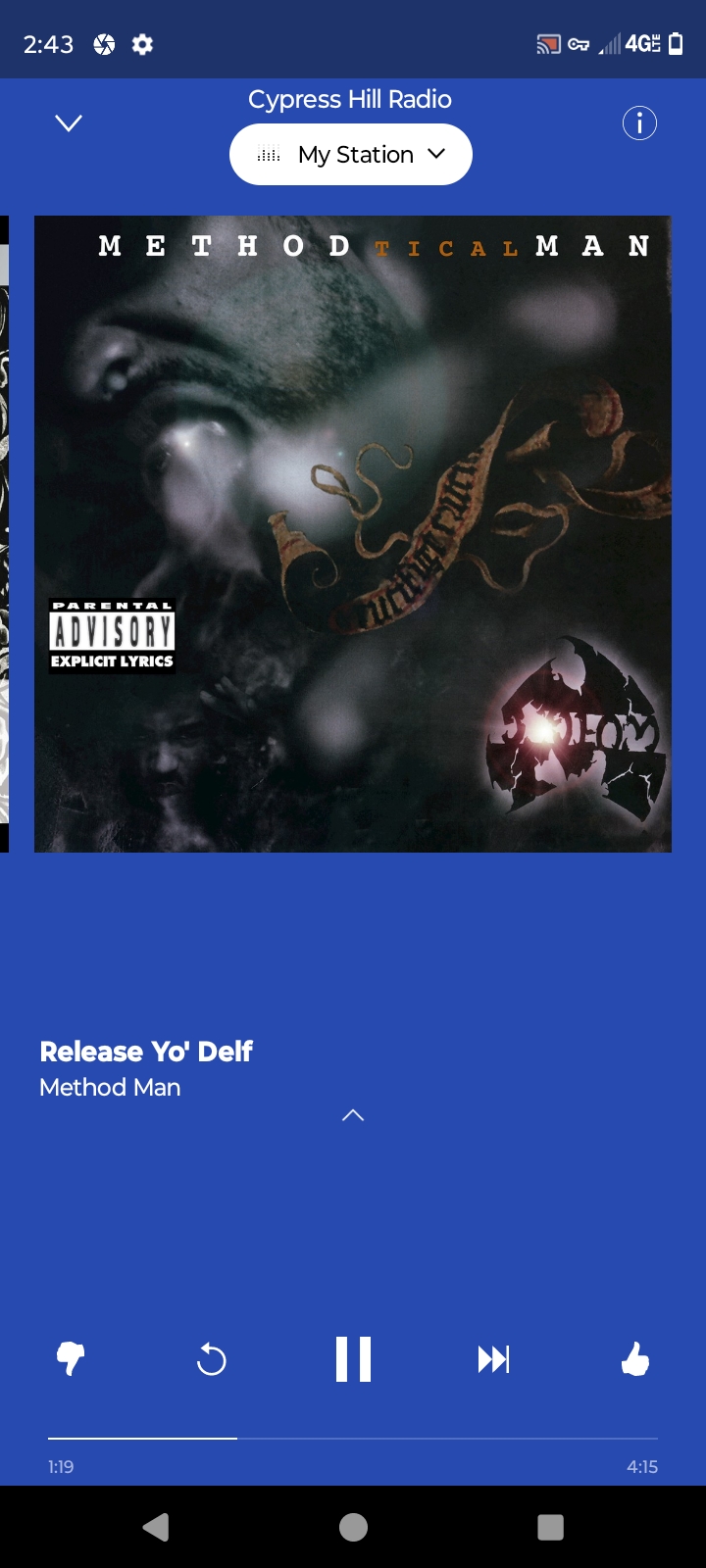The image size is (706, 1568).
Task: Open the My Station mode dropdown
Action: [x=351, y=155]
